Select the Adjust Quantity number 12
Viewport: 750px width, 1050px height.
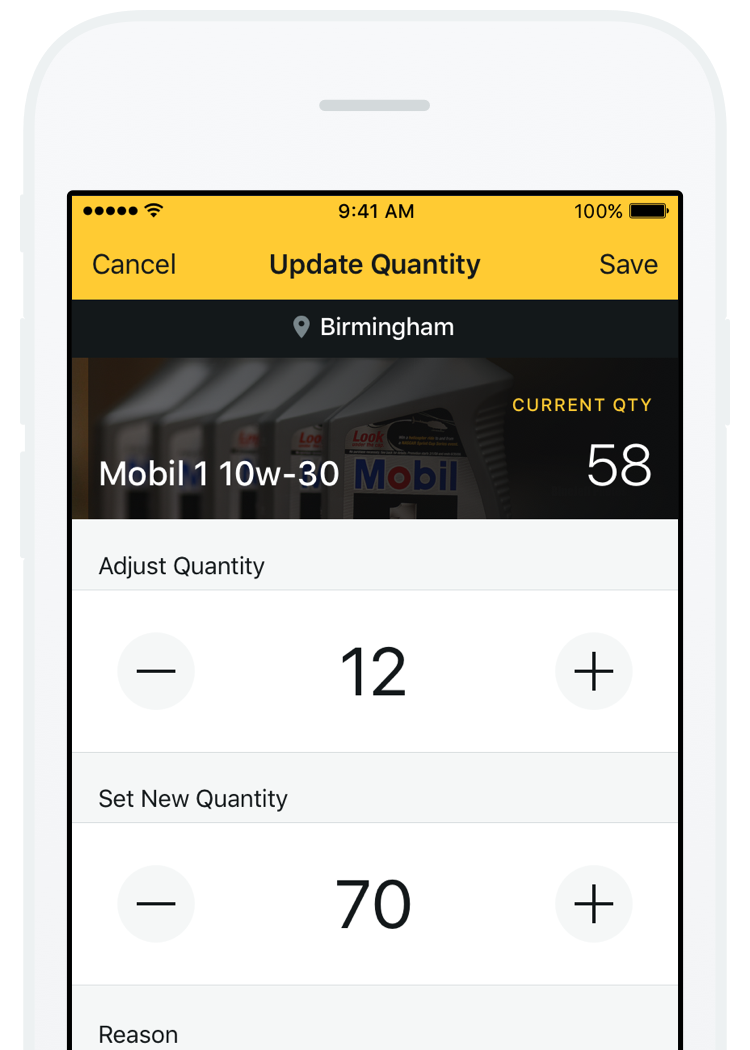[x=373, y=672]
